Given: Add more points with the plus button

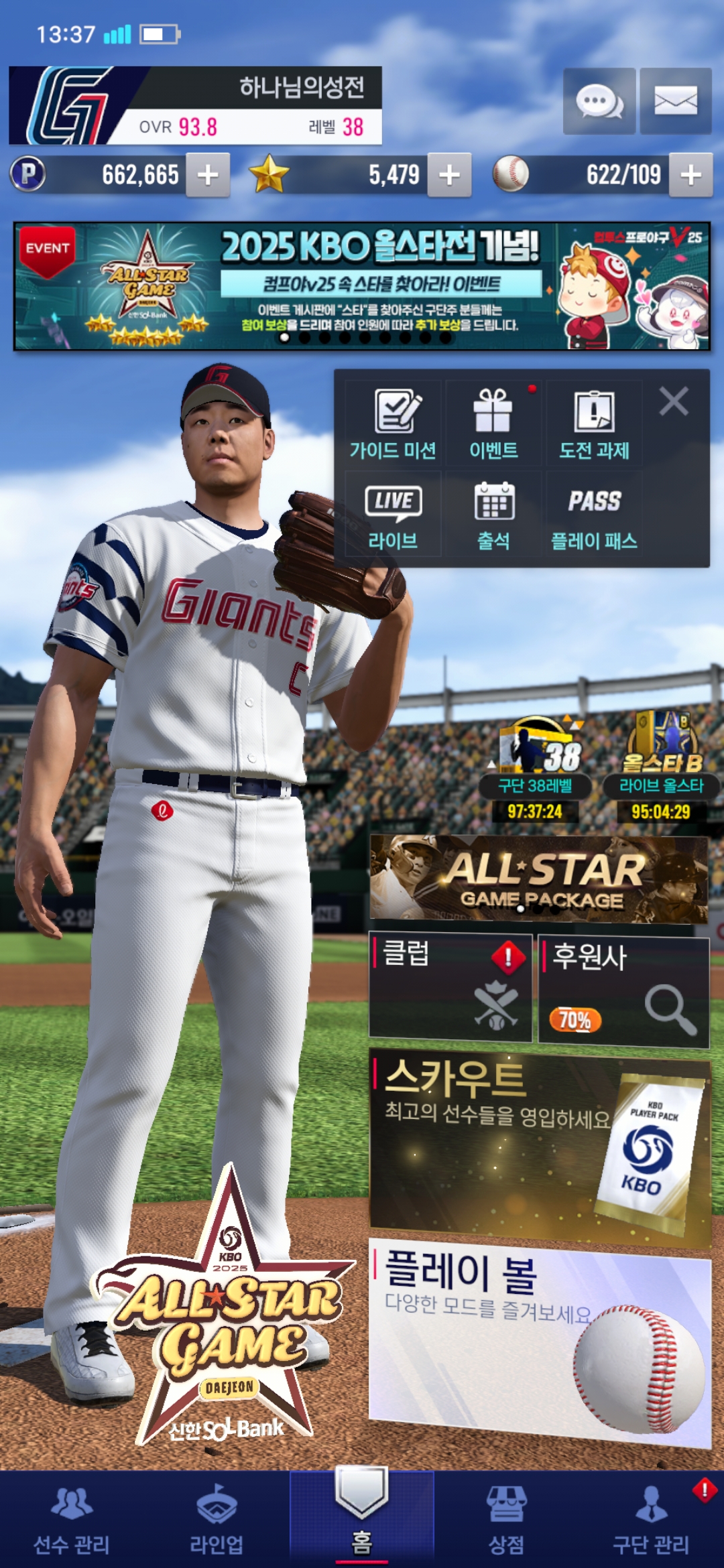Looking at the screenshot, I should click(x=208, y=175).
